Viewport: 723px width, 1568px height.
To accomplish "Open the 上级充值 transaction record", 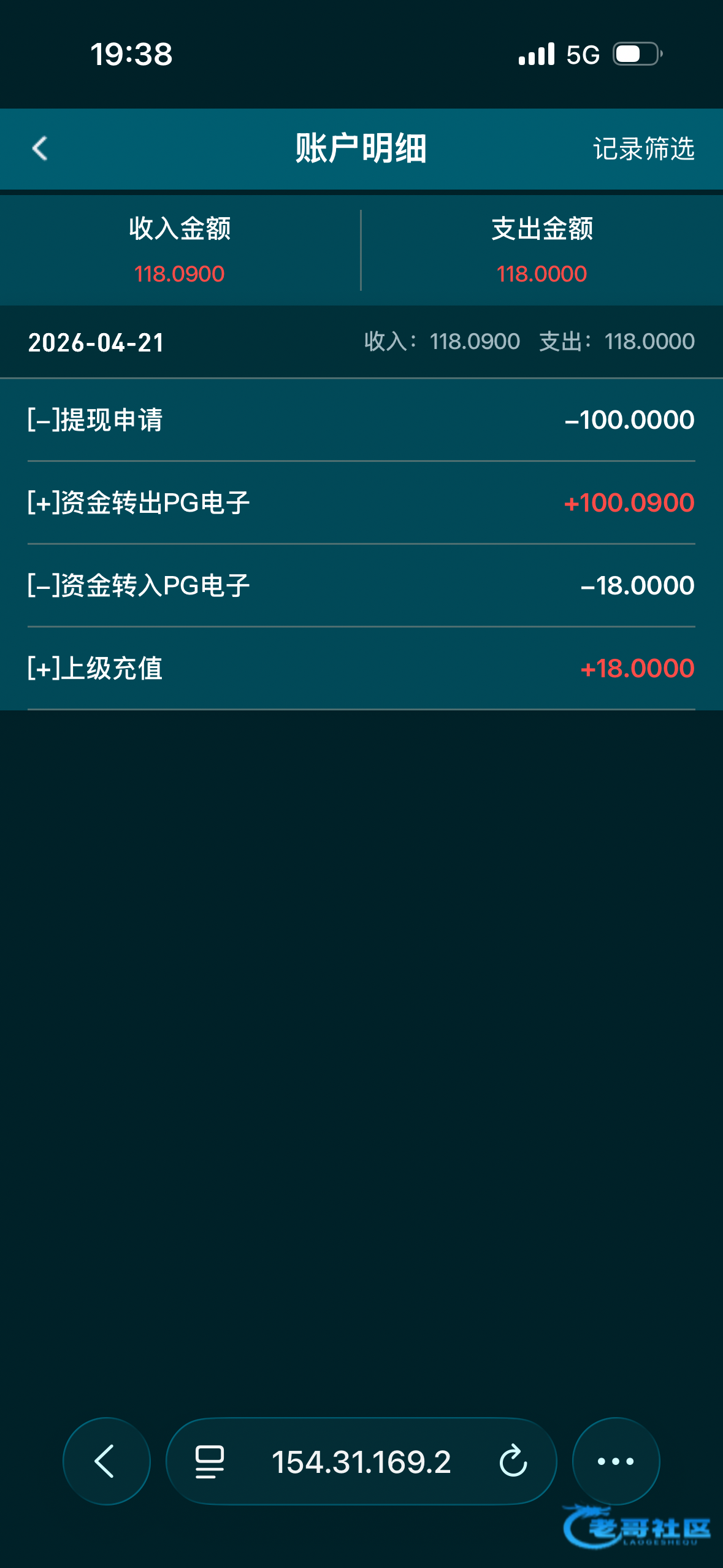I will (361, 669).
